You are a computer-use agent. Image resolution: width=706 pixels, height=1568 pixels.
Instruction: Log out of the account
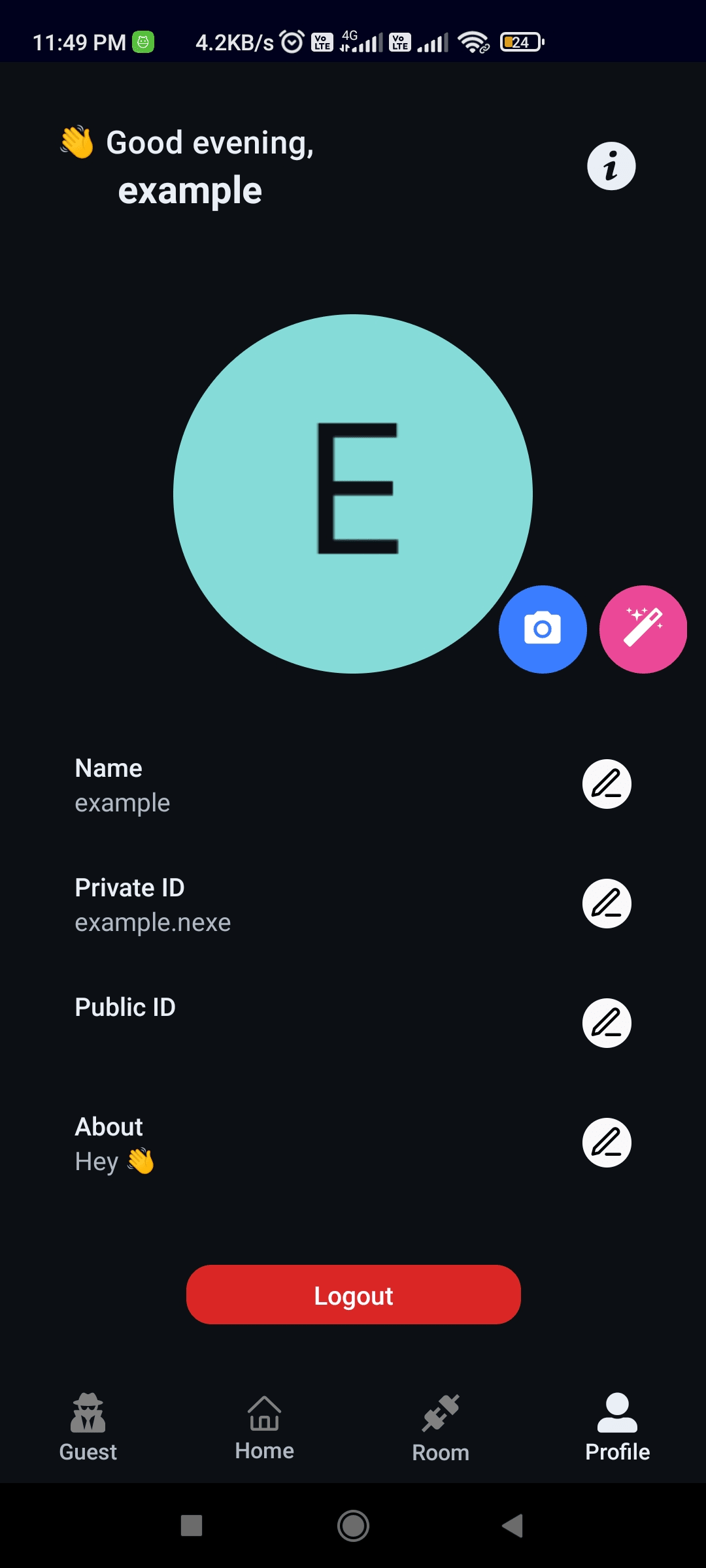click(353, 1295)
